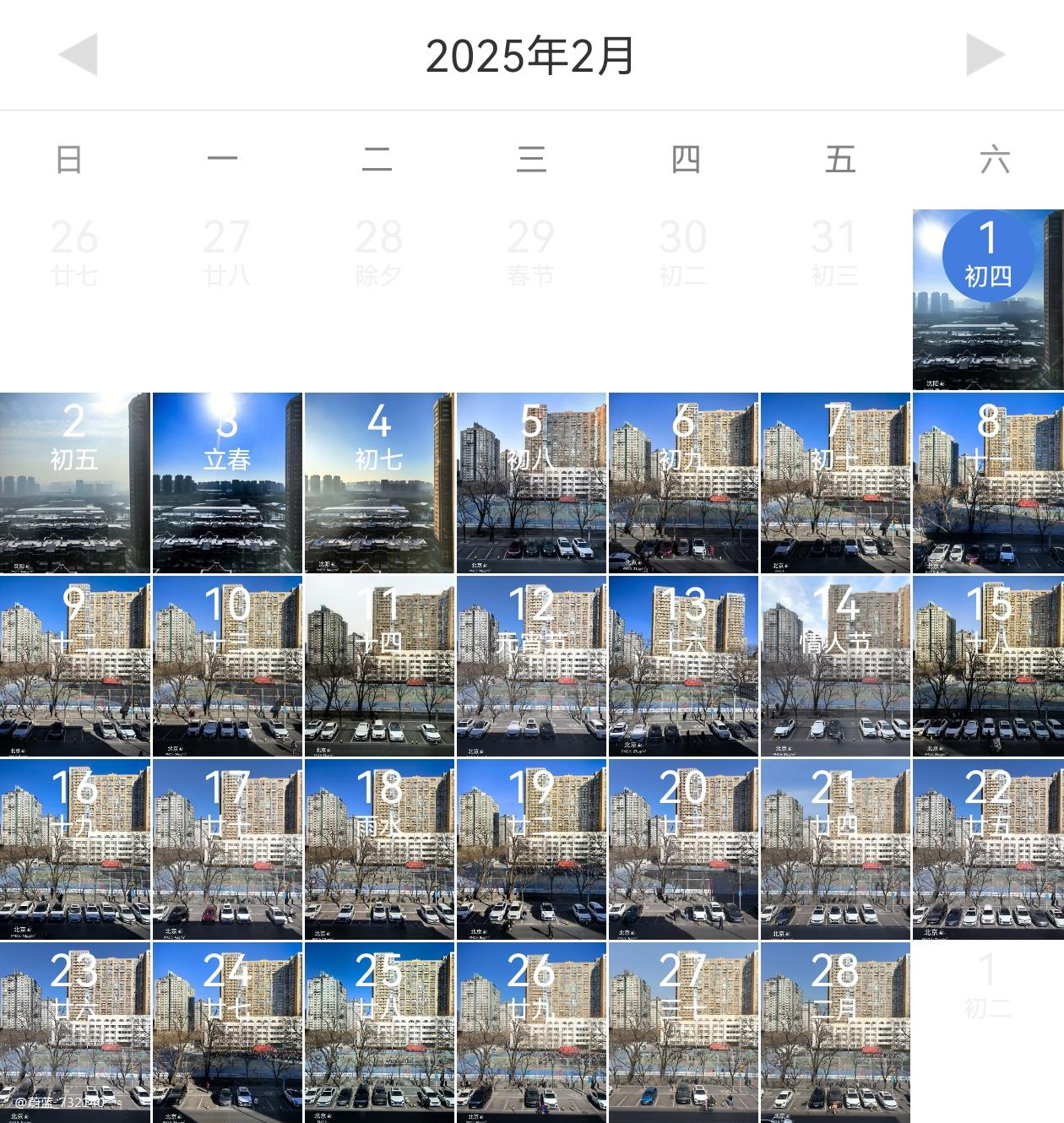
Task: Open the February 3 立春 photo
Action: [x=227, y=483]
